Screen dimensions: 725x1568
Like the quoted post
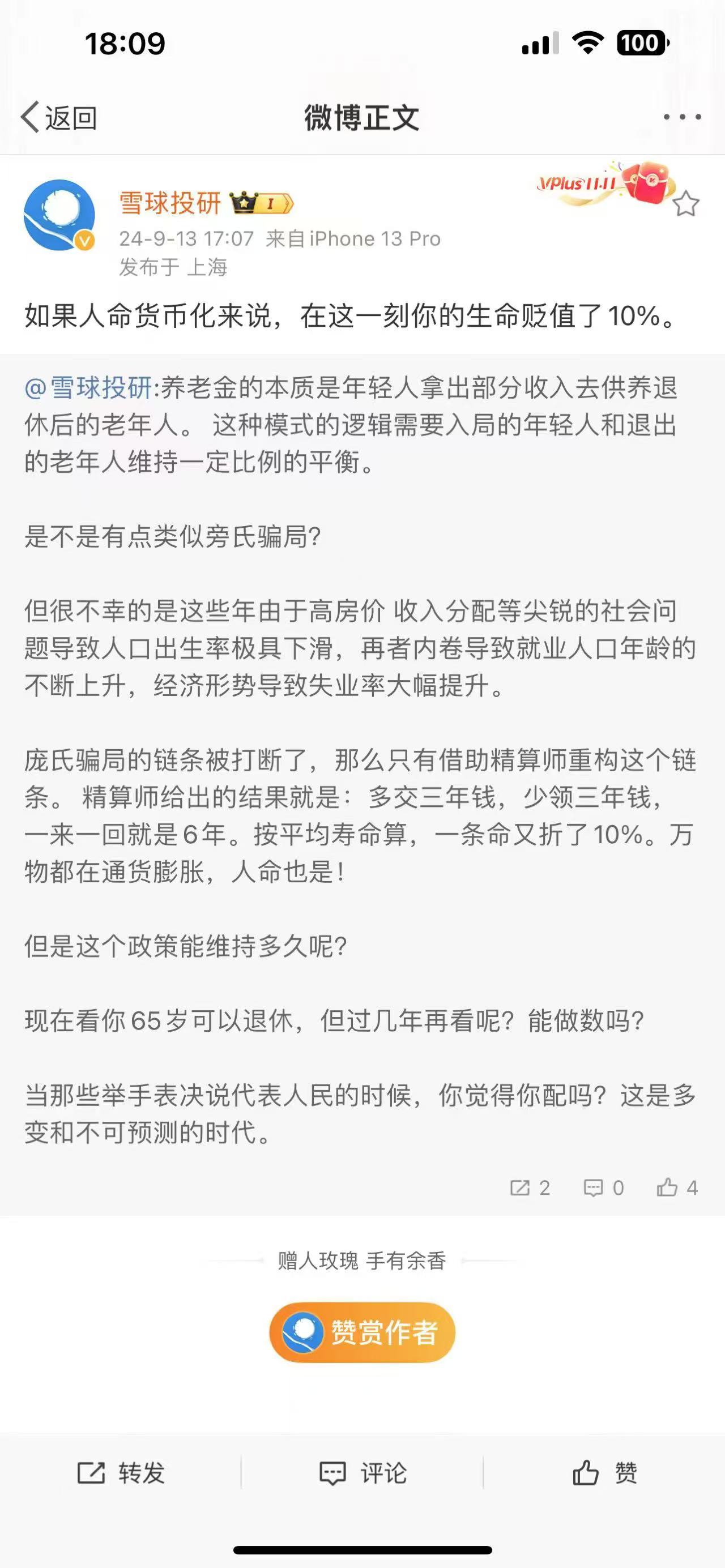(676, 1187)
